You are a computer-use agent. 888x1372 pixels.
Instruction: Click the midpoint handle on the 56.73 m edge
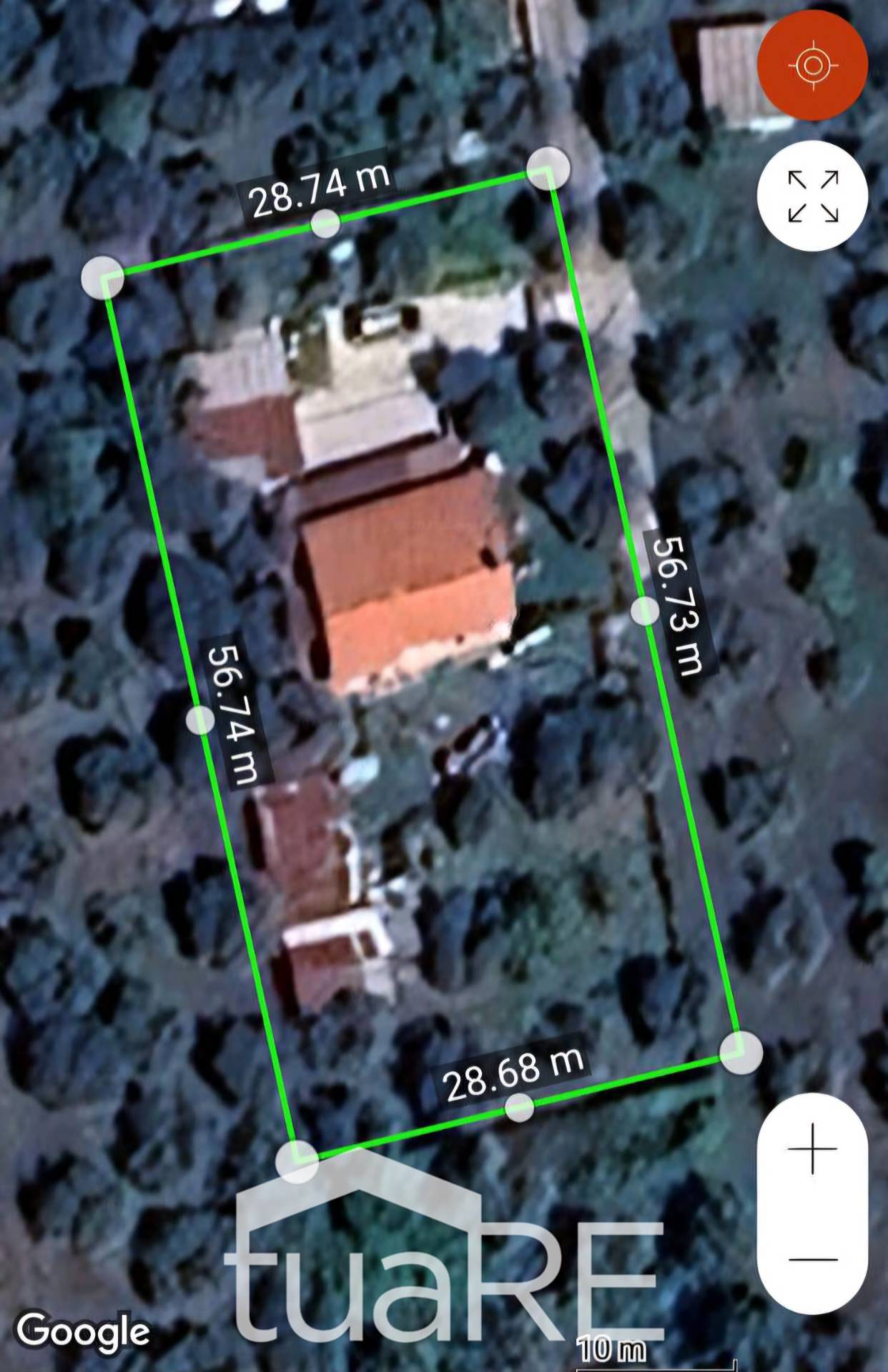(x=644, y=612)
